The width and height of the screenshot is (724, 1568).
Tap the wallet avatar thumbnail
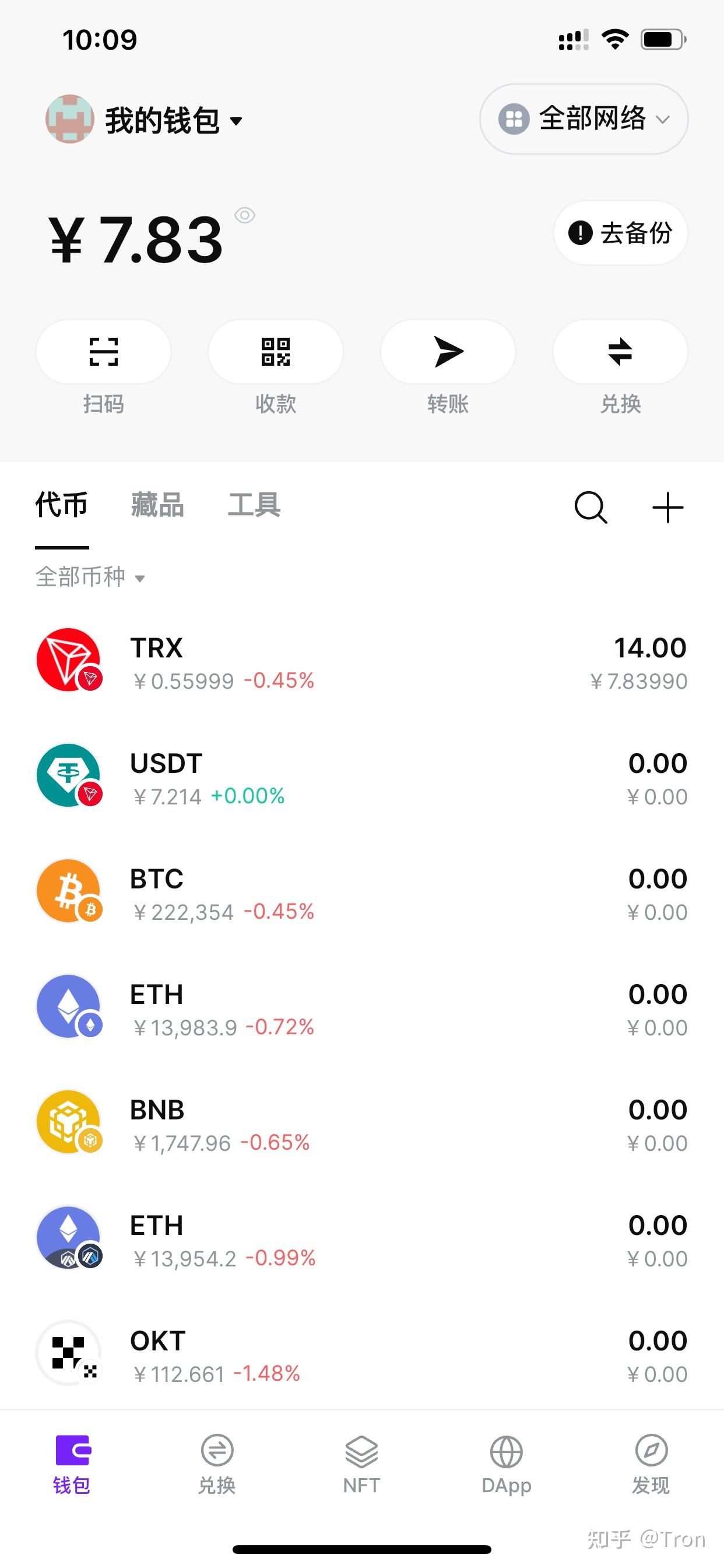pyautogui.click(x=69, y=120)
